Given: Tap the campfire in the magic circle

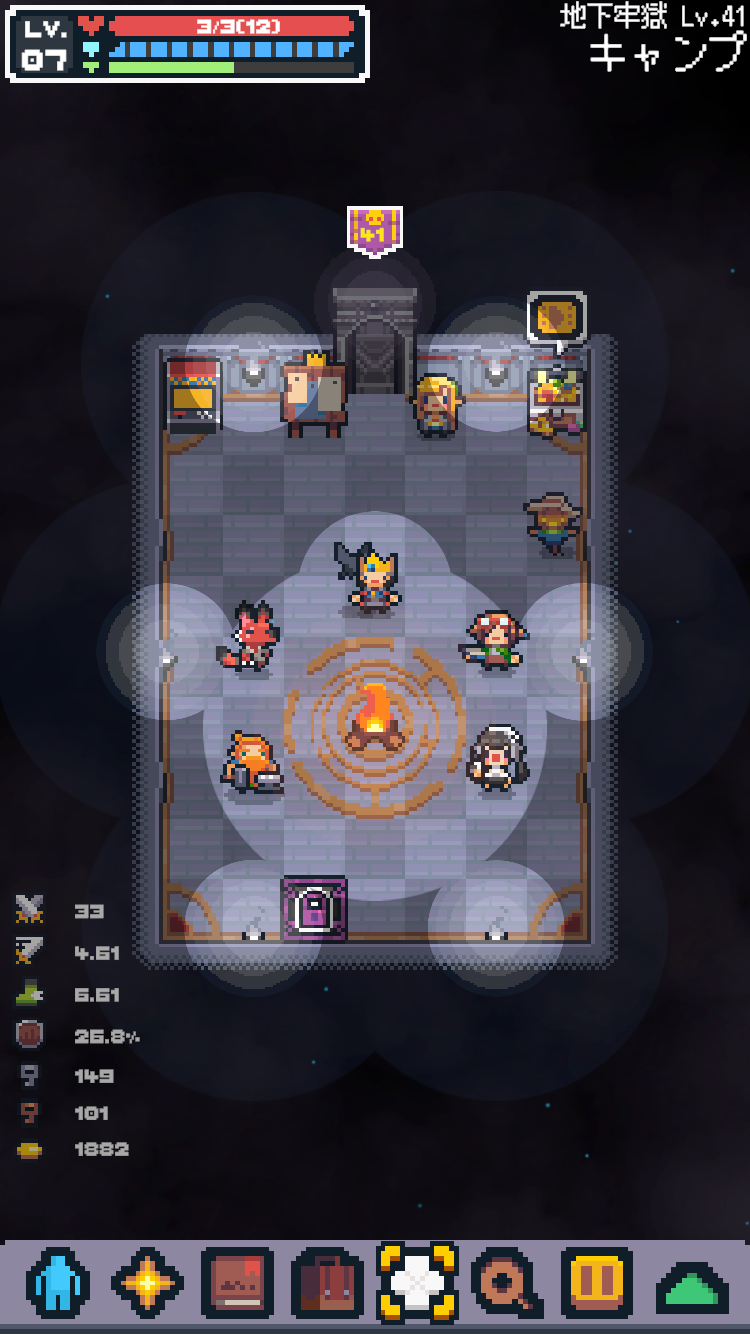Looking at the screenshot, I should pyautogui.click(x=374, y=717).
